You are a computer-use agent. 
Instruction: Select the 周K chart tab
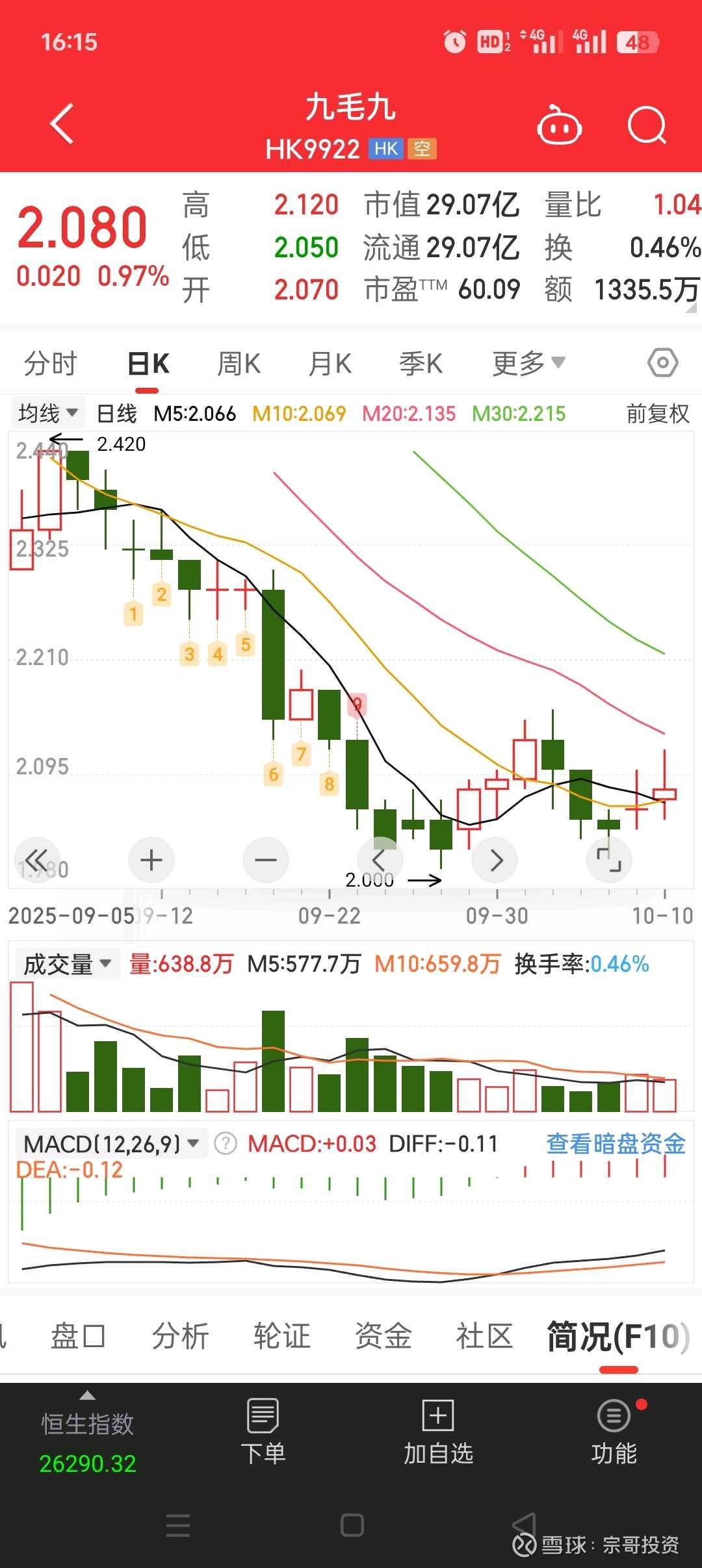(239, 363)
